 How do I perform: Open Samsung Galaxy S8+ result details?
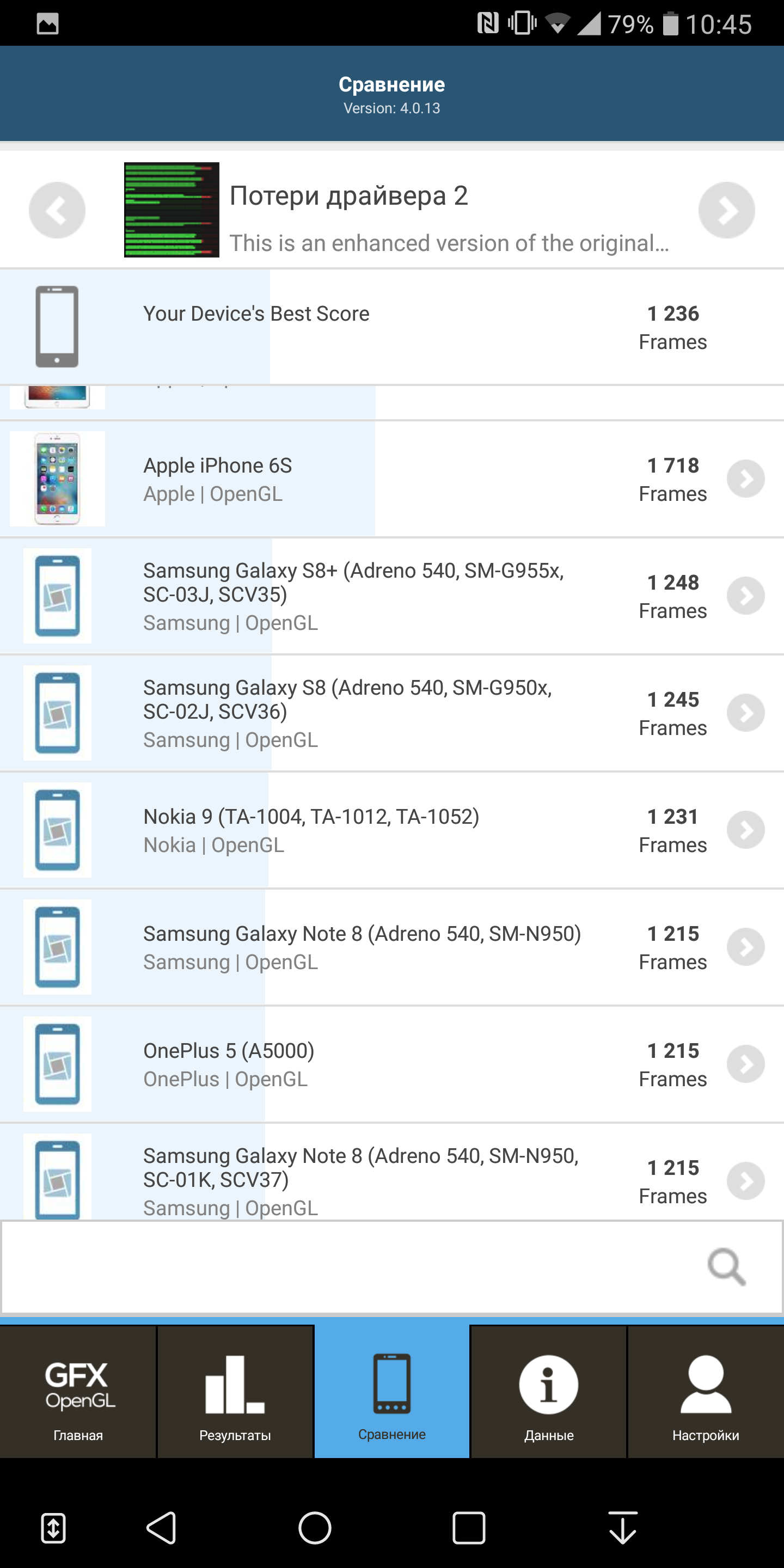[x=392, y=596]
